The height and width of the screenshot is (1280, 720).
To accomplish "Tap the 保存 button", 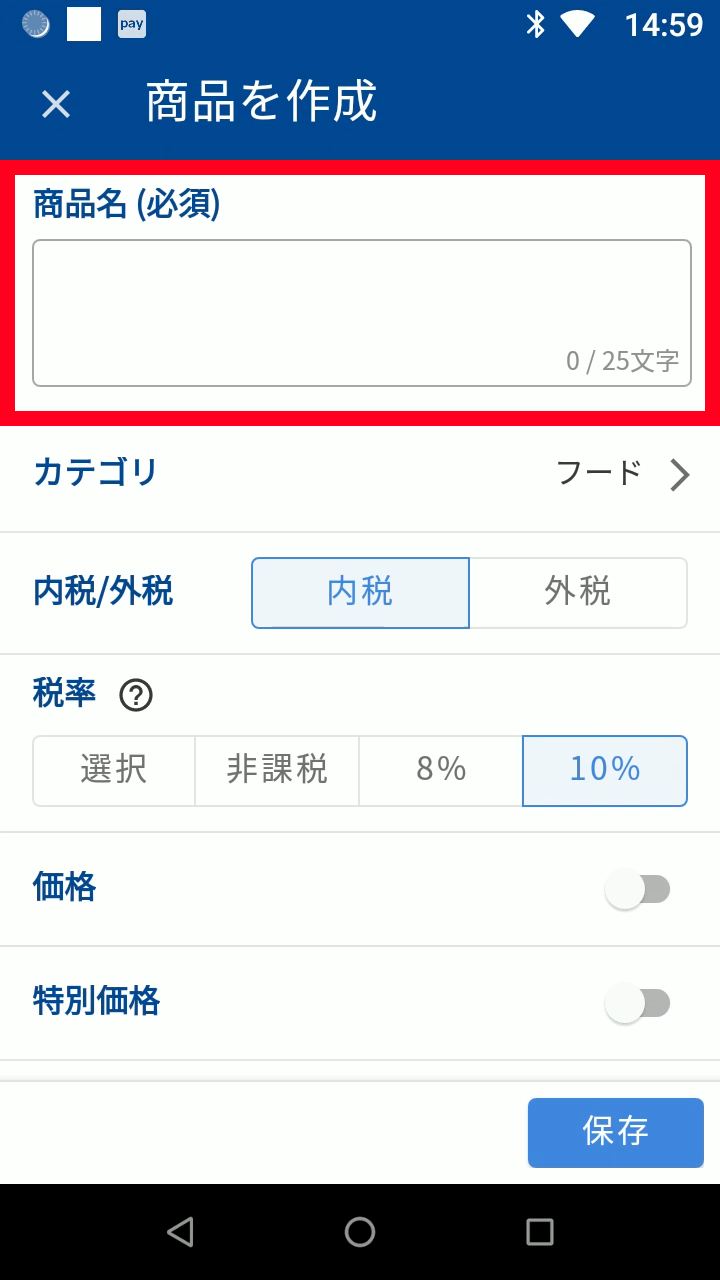I will point(615,1132).
